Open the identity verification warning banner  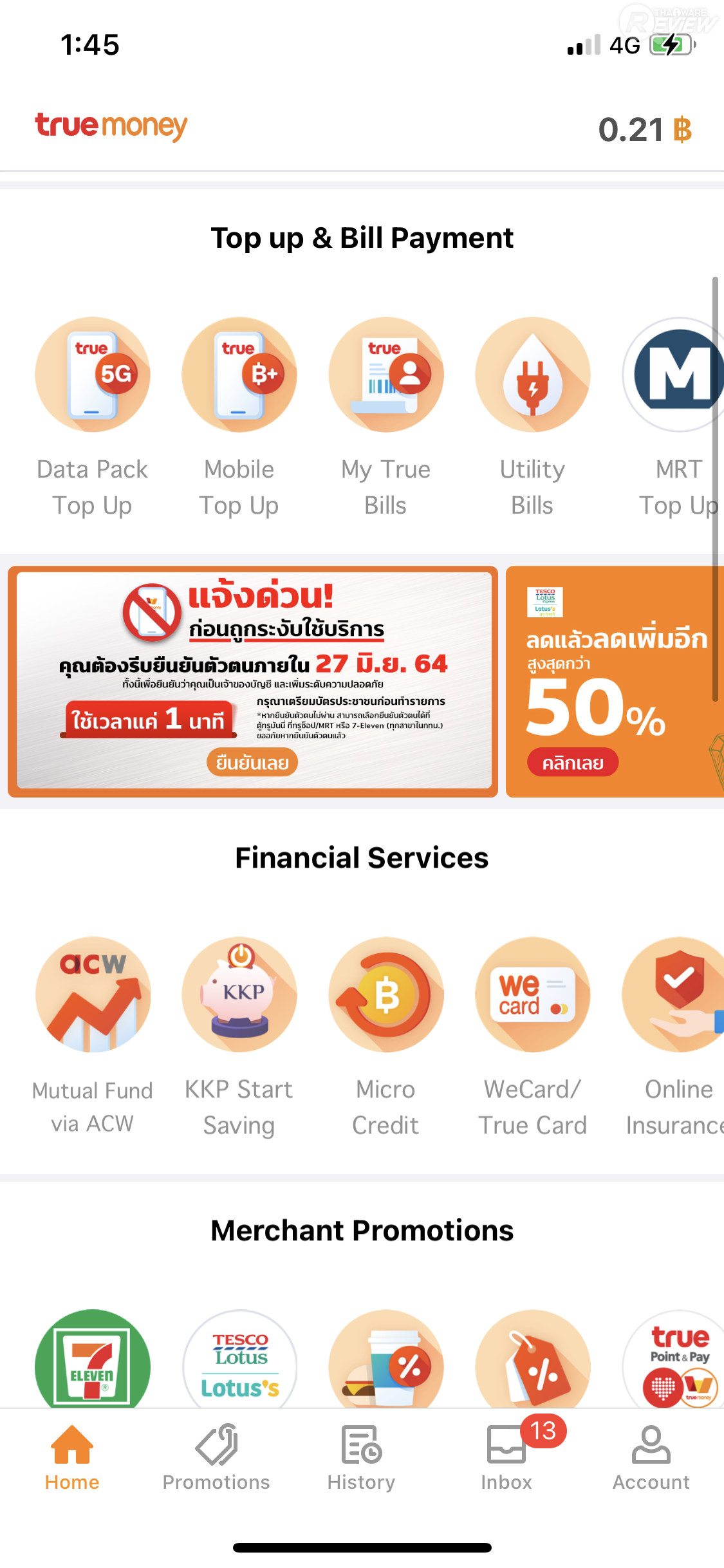pos(253,681)
